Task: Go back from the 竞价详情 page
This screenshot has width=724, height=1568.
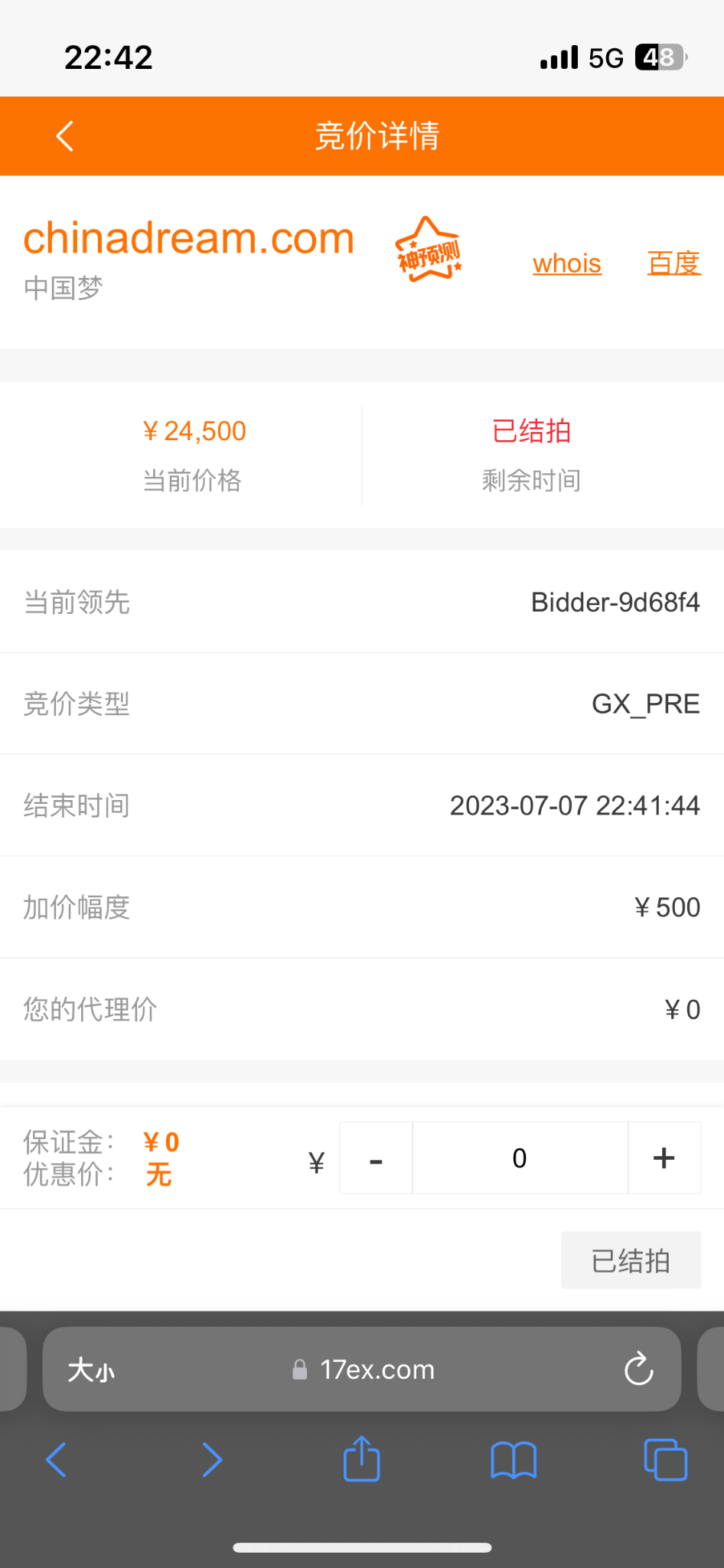Action: point(65,136)
